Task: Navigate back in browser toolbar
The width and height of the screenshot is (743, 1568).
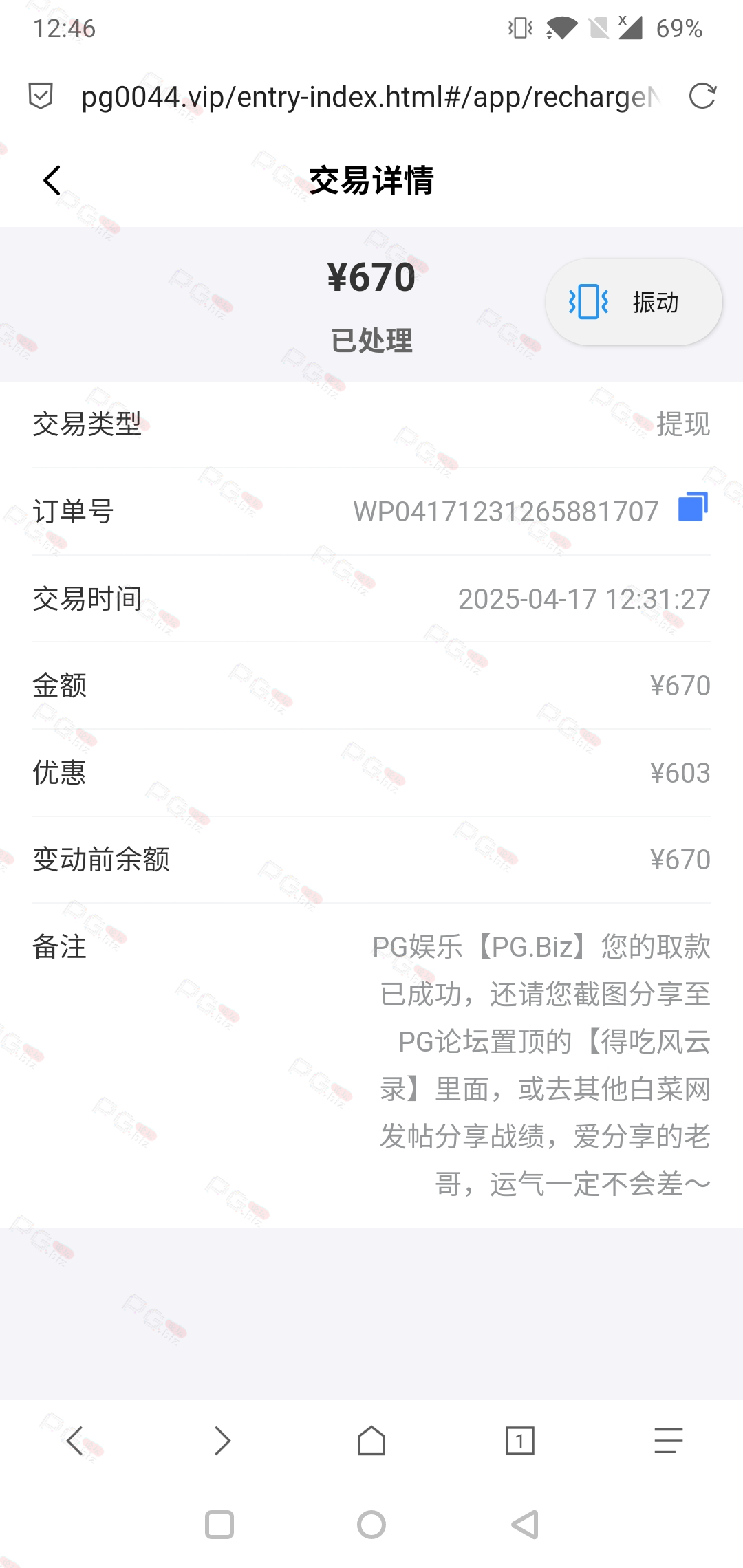Action: tap(75, 1440)
